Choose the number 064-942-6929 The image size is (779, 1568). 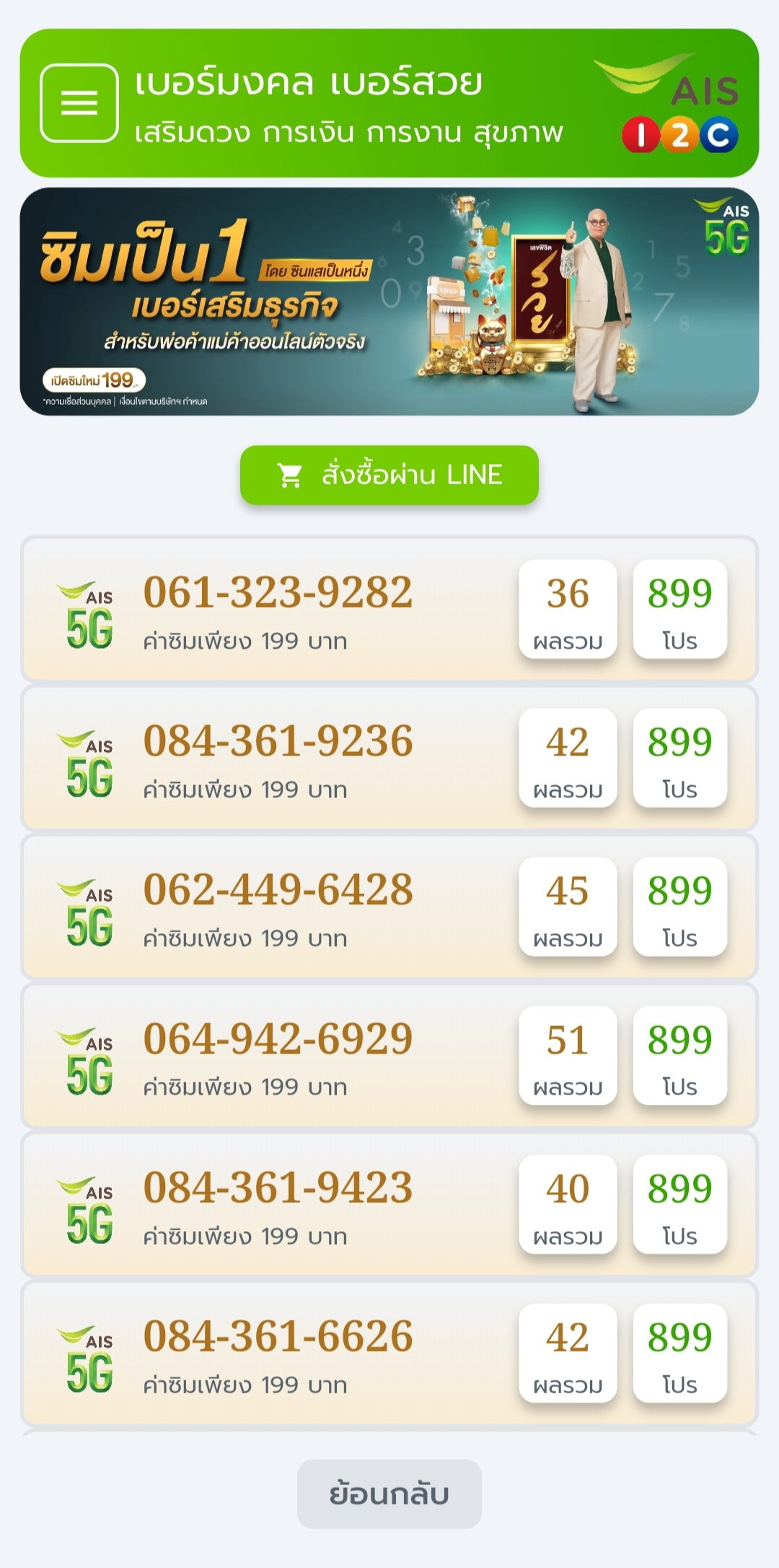coord(278,1038)
